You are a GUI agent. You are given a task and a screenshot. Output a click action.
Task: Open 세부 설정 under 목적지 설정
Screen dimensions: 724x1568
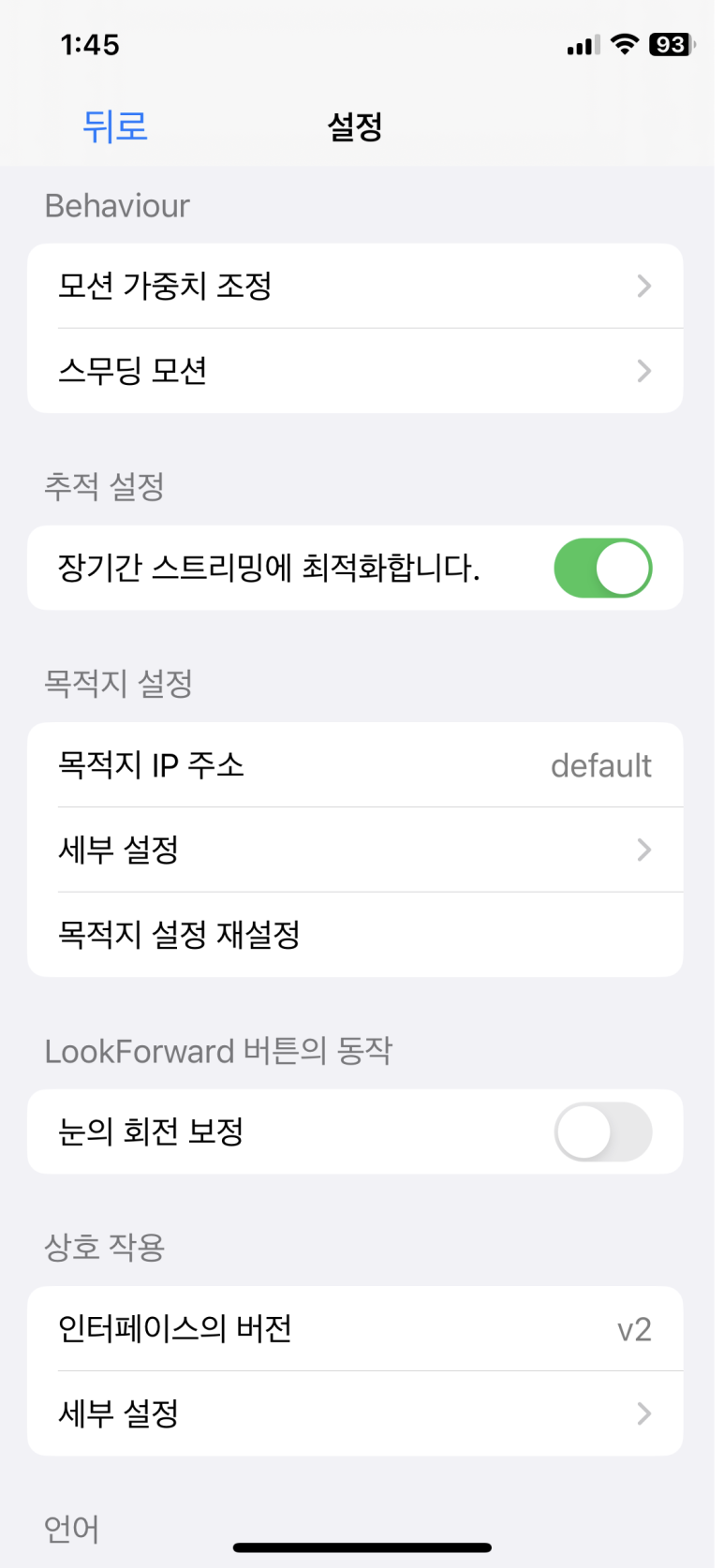[x=355, y=850]
